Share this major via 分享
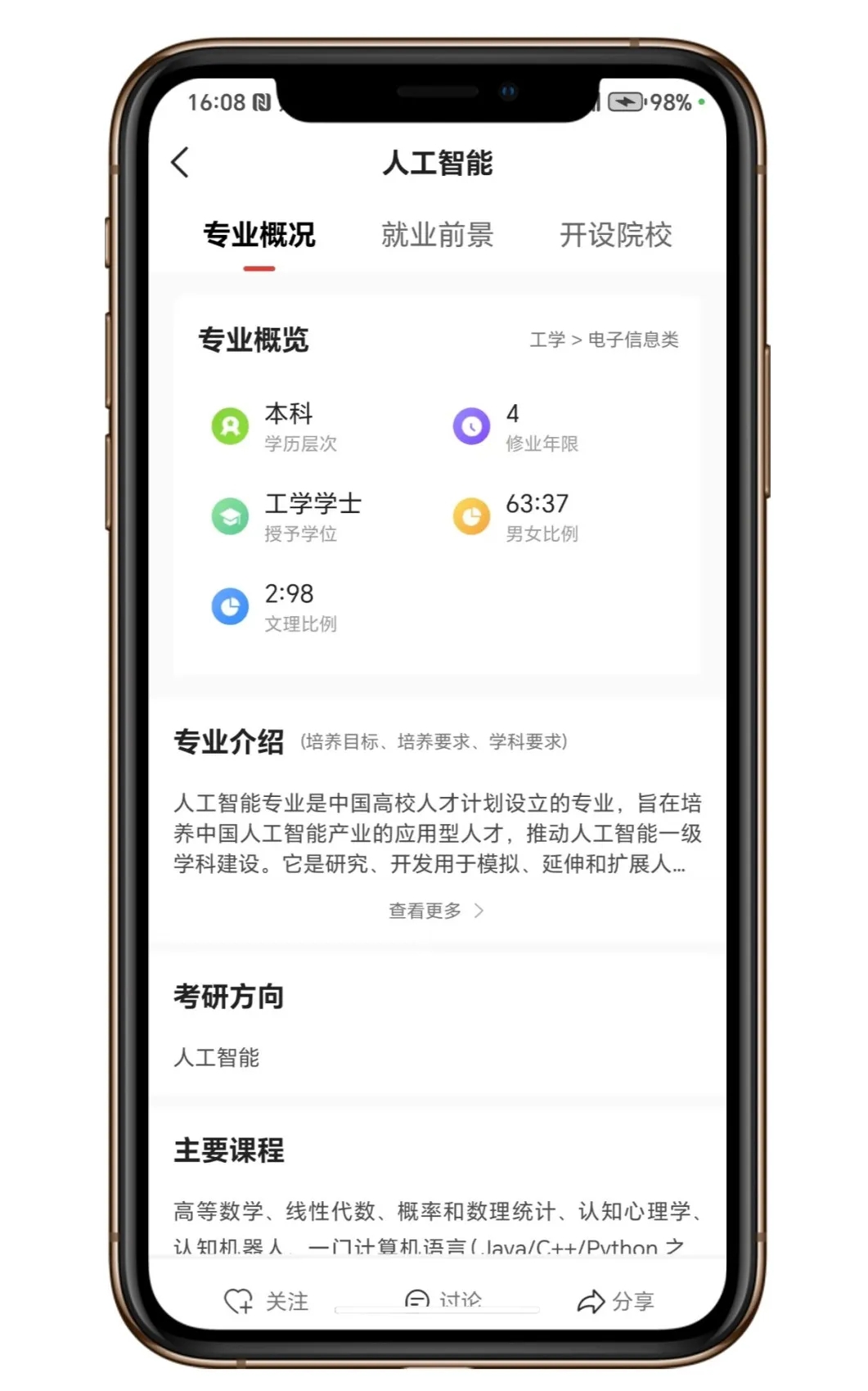The height and width of the screenshot is (1391, 868). tap(615, 1300)
